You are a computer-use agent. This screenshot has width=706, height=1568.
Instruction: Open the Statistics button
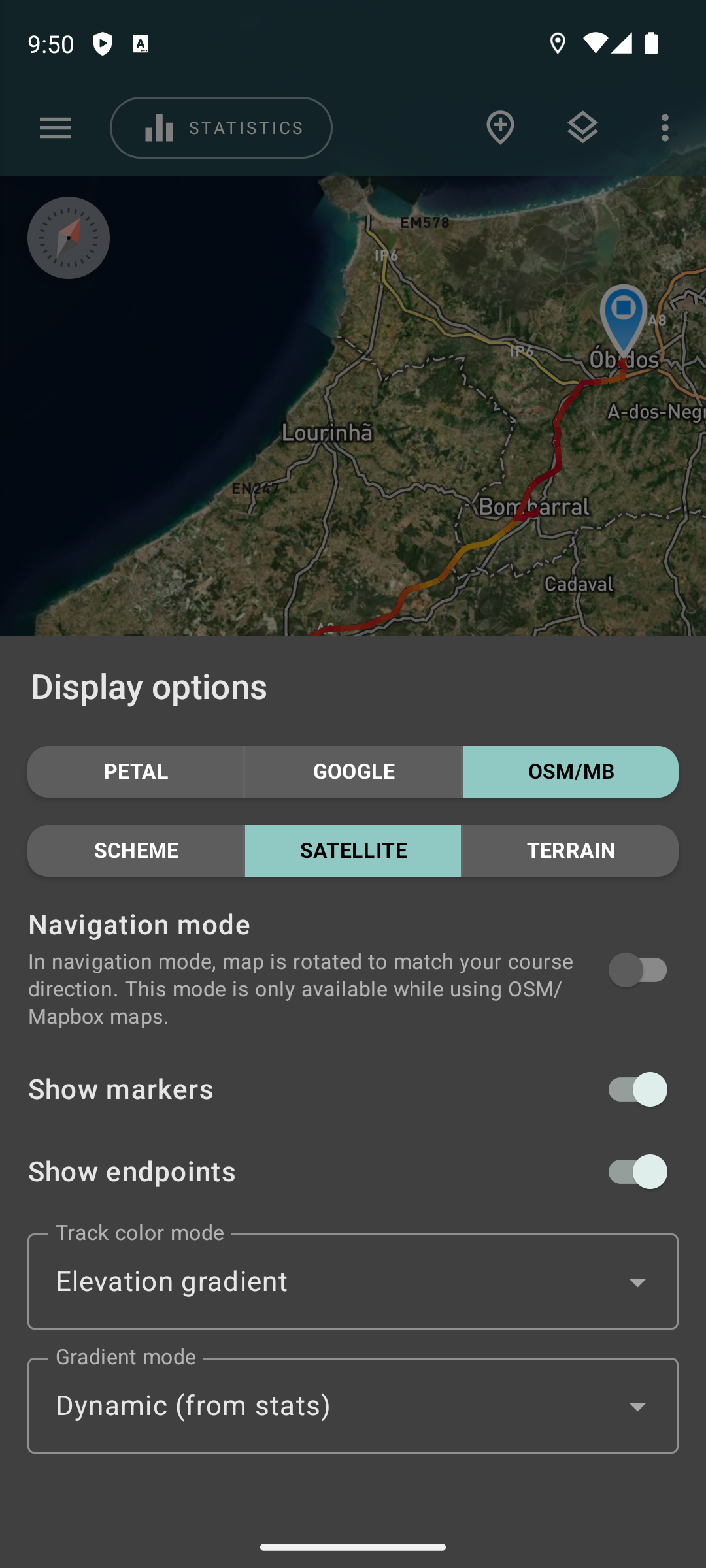point(221,128)
